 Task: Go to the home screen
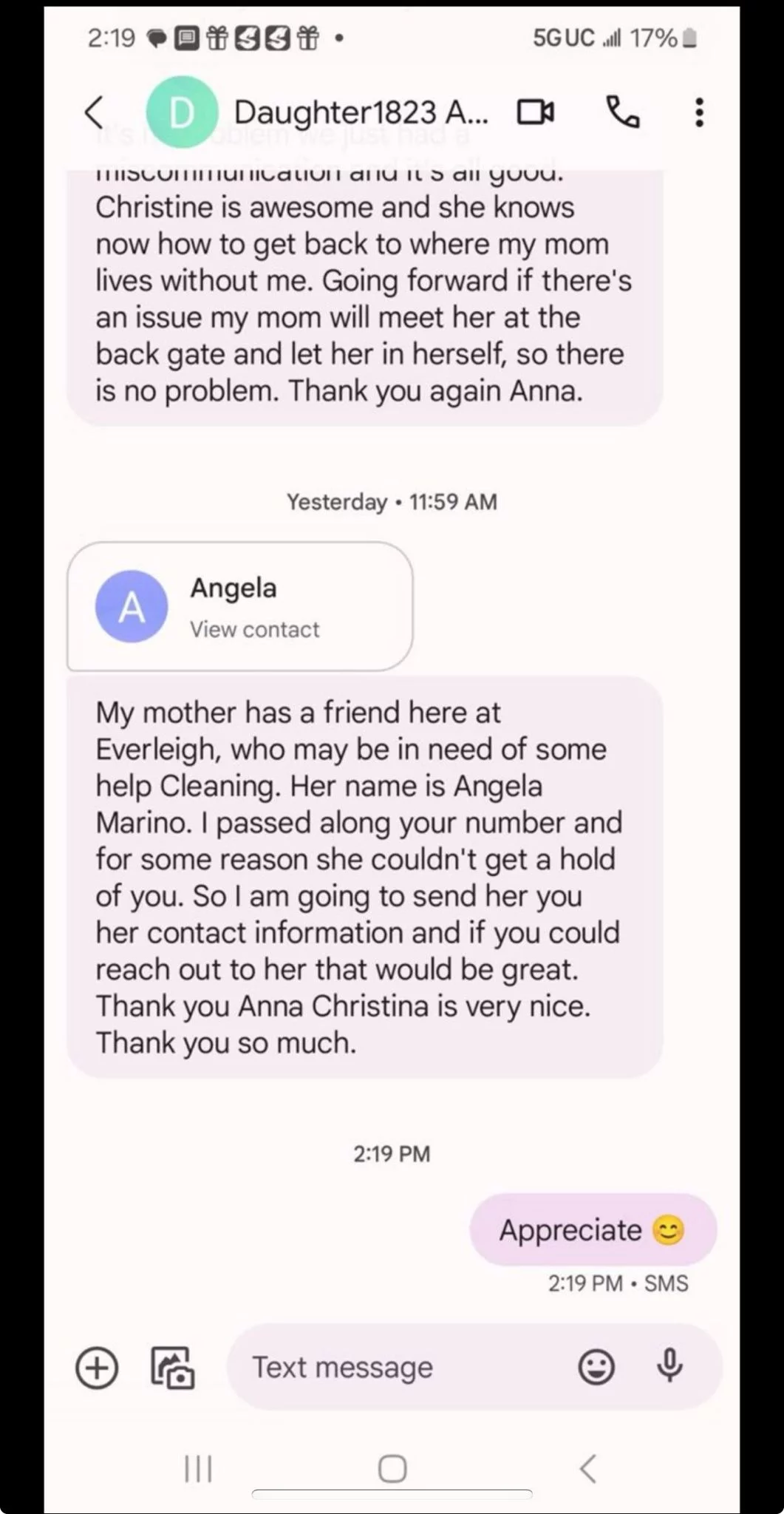coord(392,1468)
